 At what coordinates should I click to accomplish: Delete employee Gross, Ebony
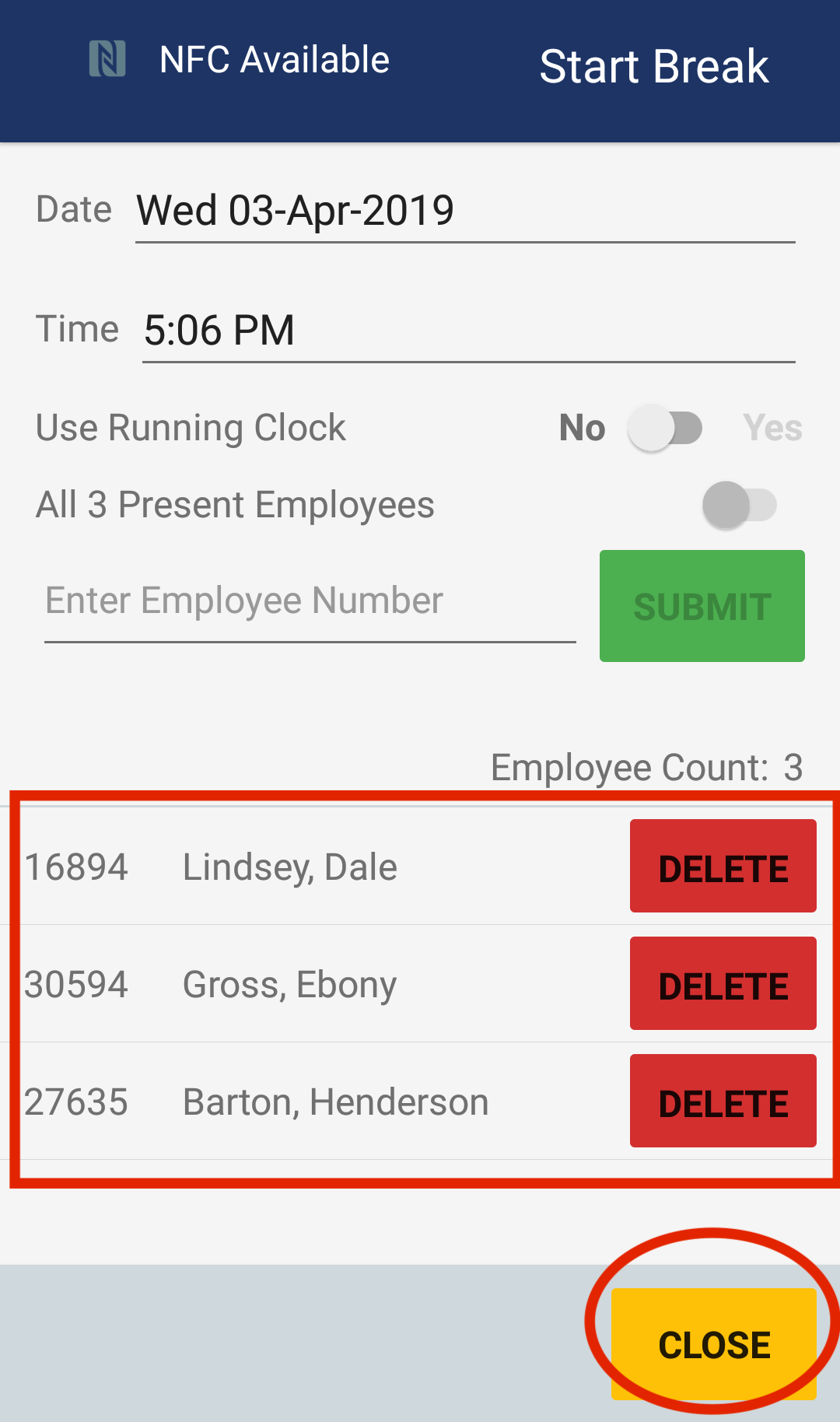722,983
